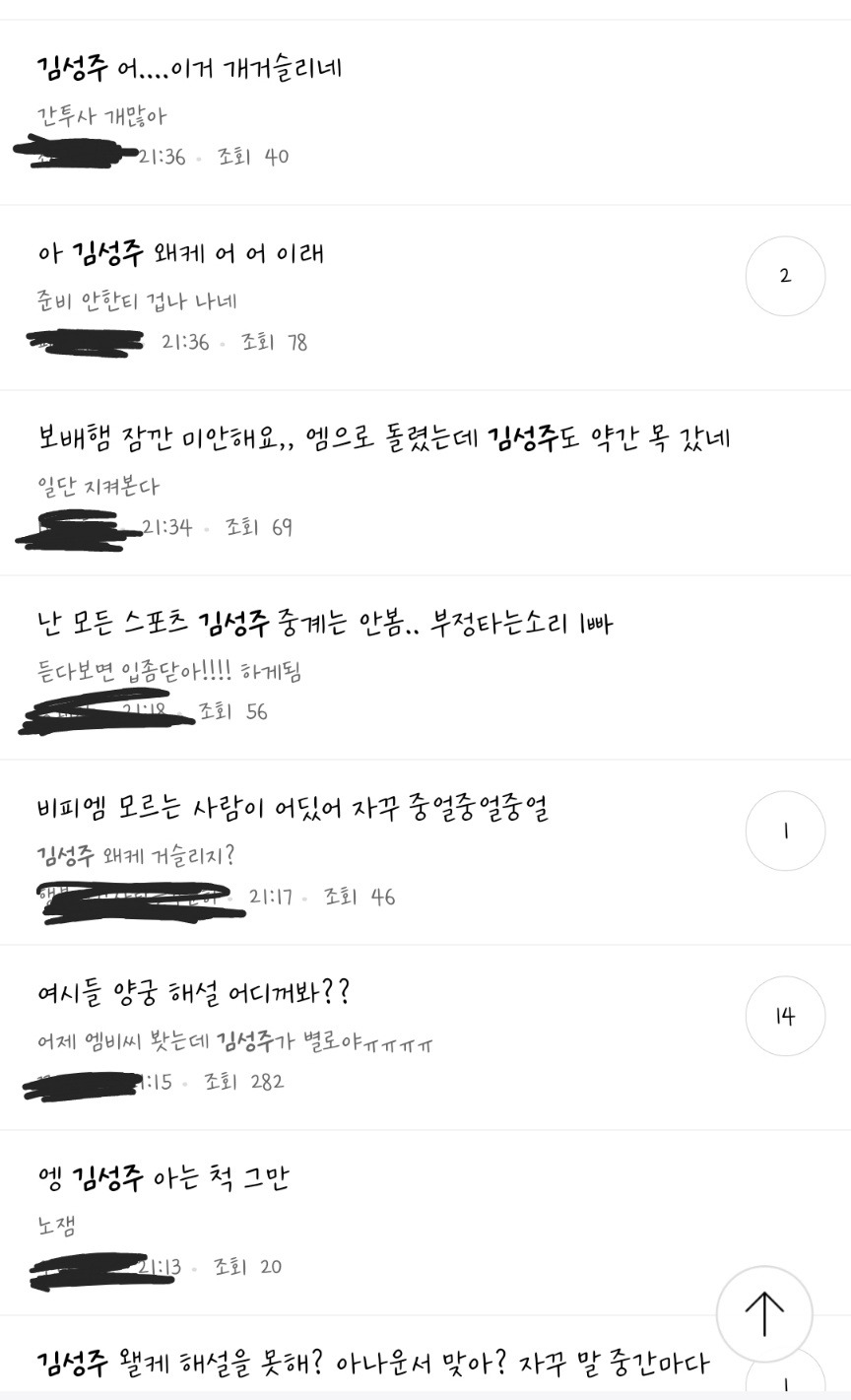The height and width of the screenshot is (1400, 851).
Task: Tap the scroll-to-top arrow button
Action: click(x=763, y=1314)
